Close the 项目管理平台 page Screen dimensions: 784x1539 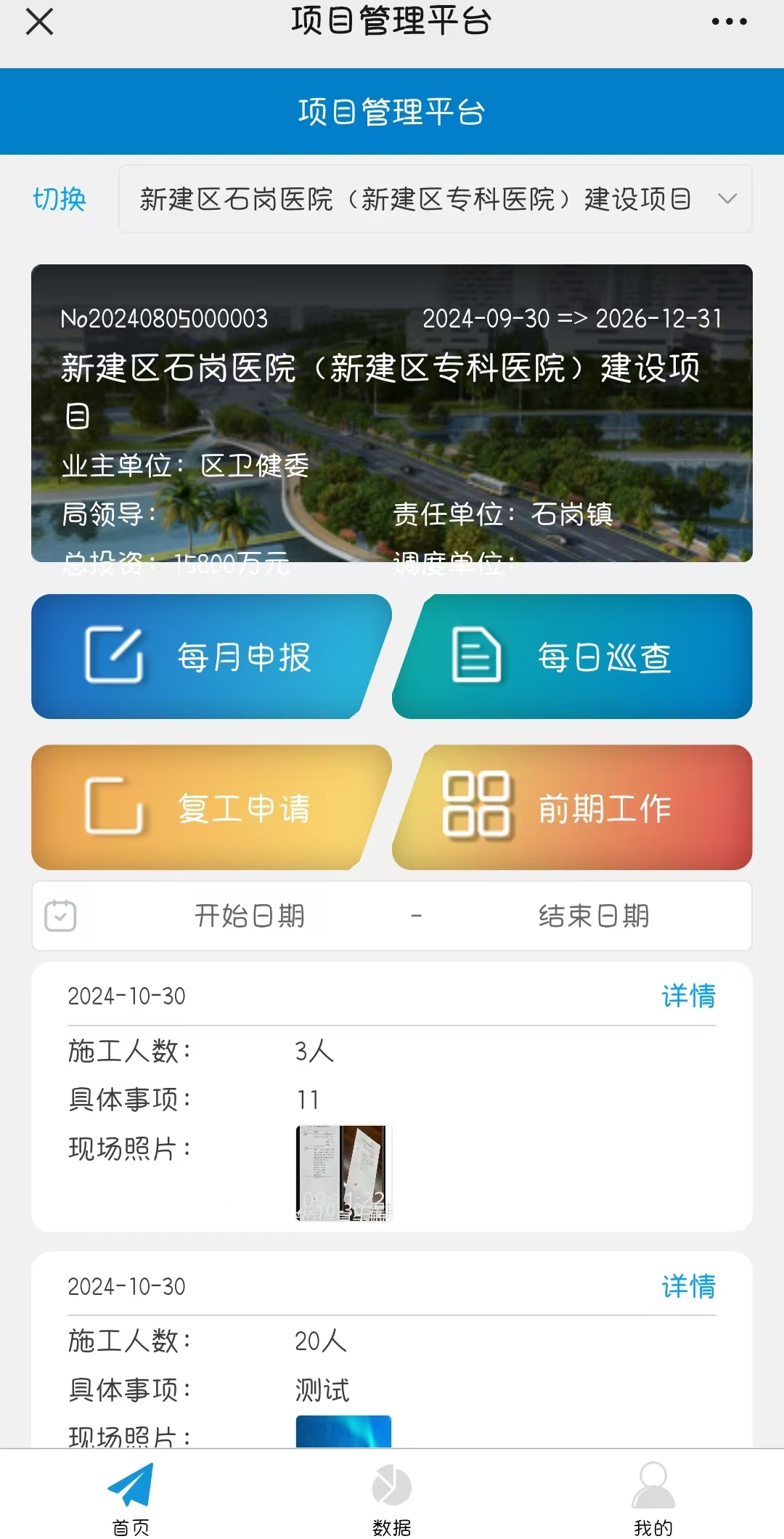(x=39, y=22)
